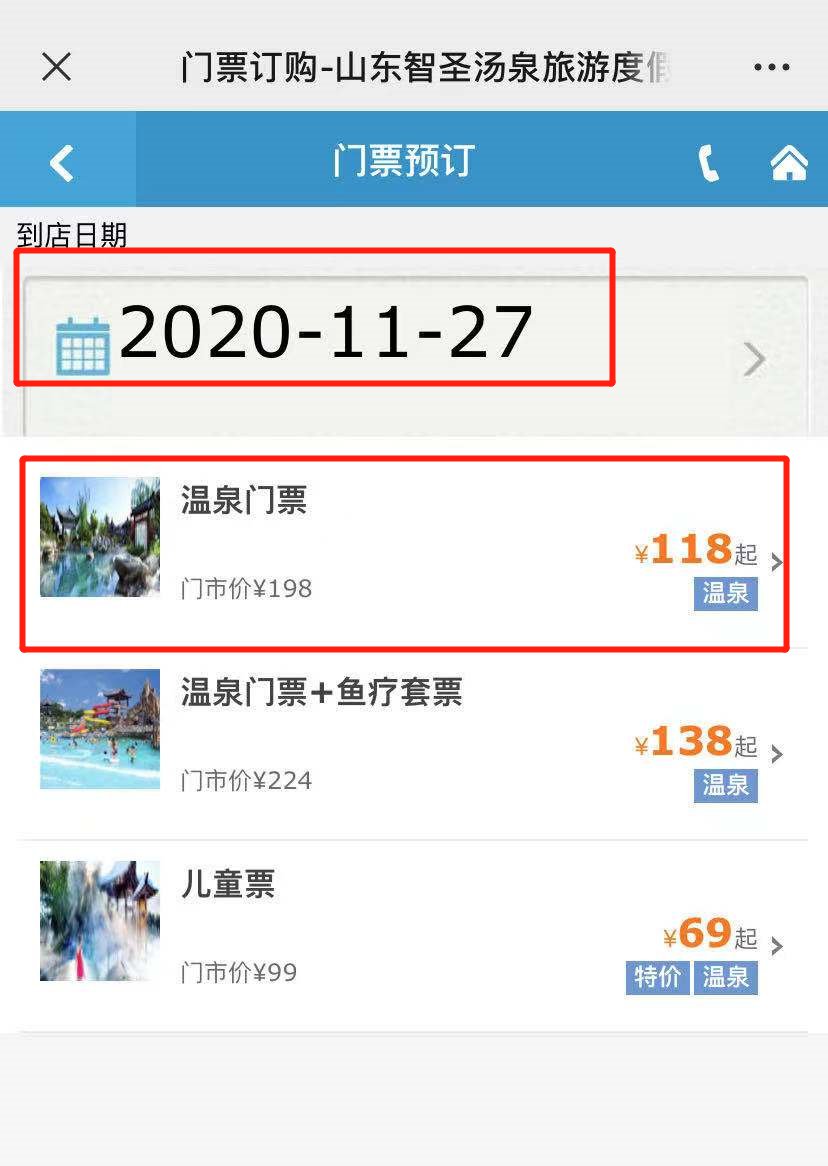828x1166 pixels.
Task: Open the three-dot overflow menu
Action: (771, 67)
